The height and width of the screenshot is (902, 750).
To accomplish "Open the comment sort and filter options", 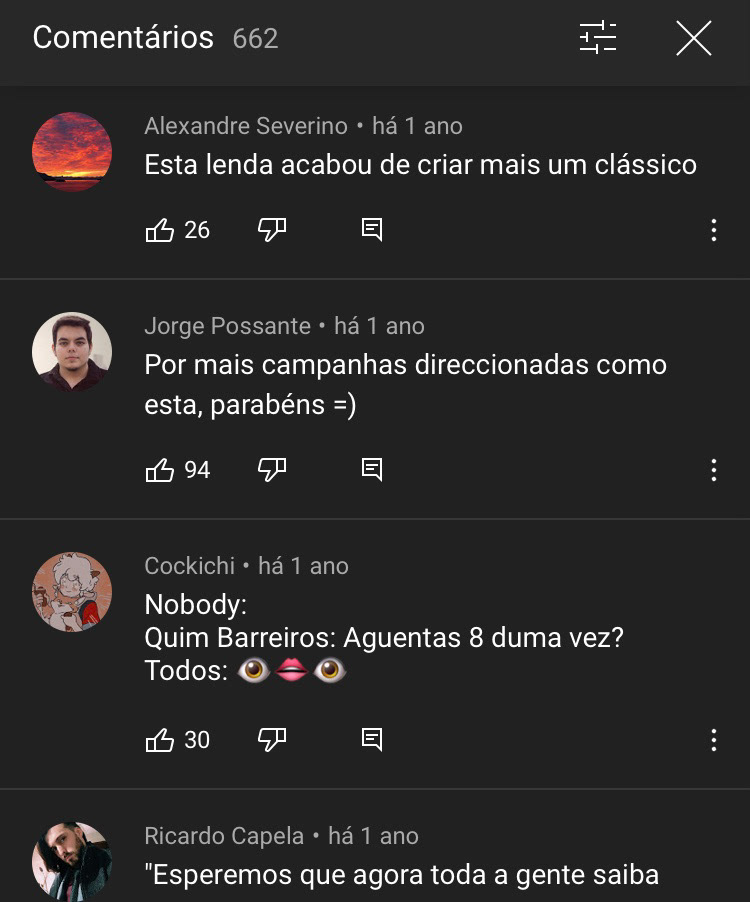I will (598, 38).
